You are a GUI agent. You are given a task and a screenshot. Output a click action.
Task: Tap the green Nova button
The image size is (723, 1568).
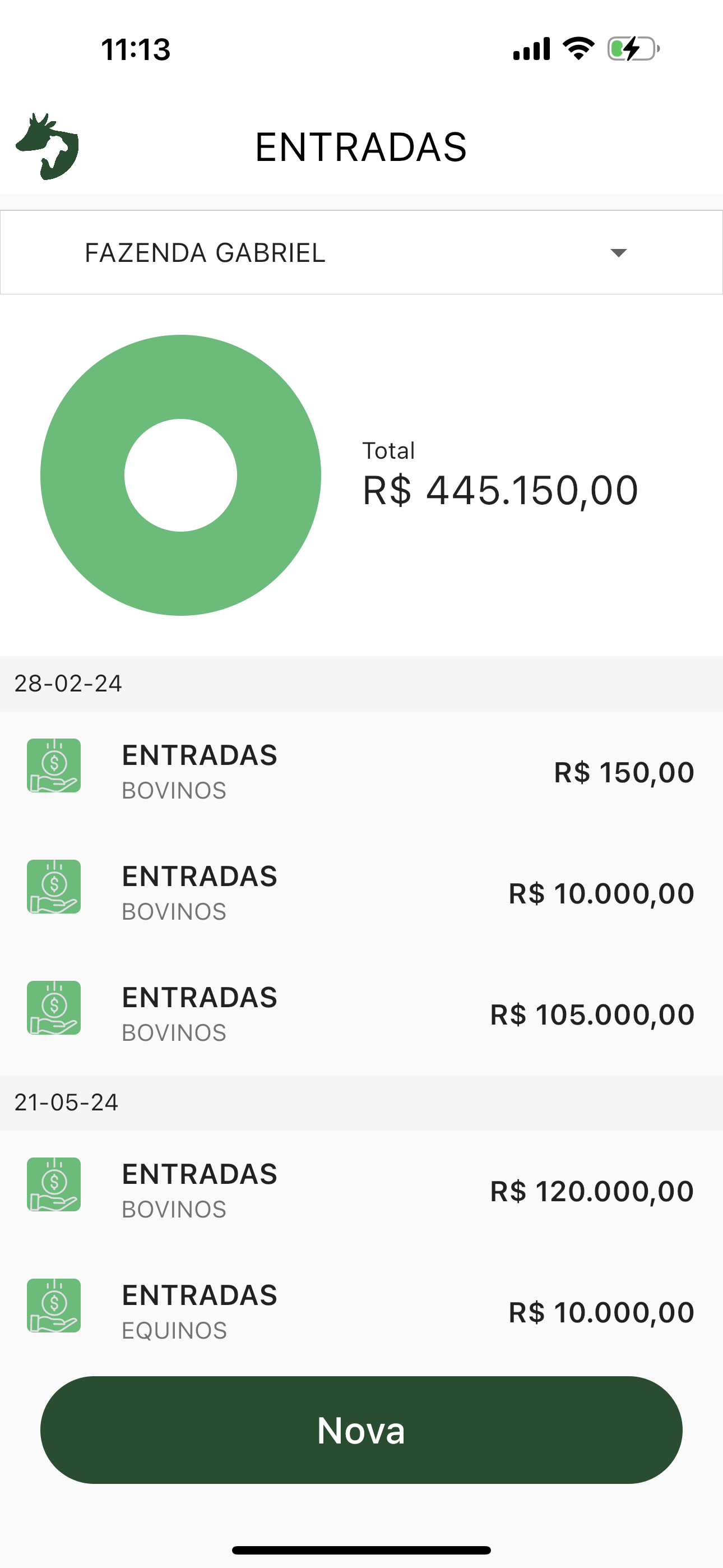(361, 1429)
